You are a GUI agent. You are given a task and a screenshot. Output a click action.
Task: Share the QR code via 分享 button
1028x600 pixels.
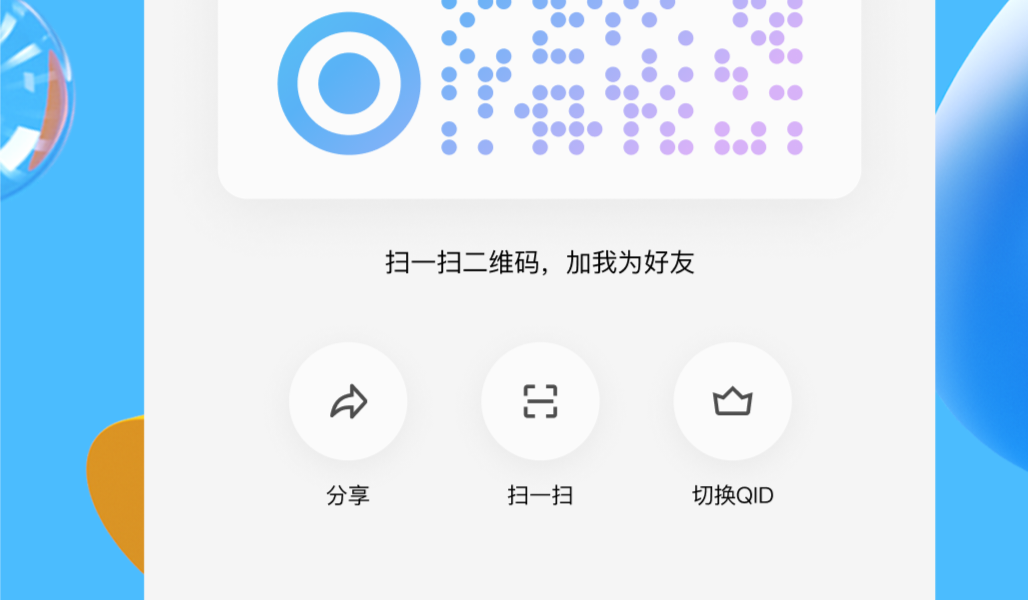348,402
